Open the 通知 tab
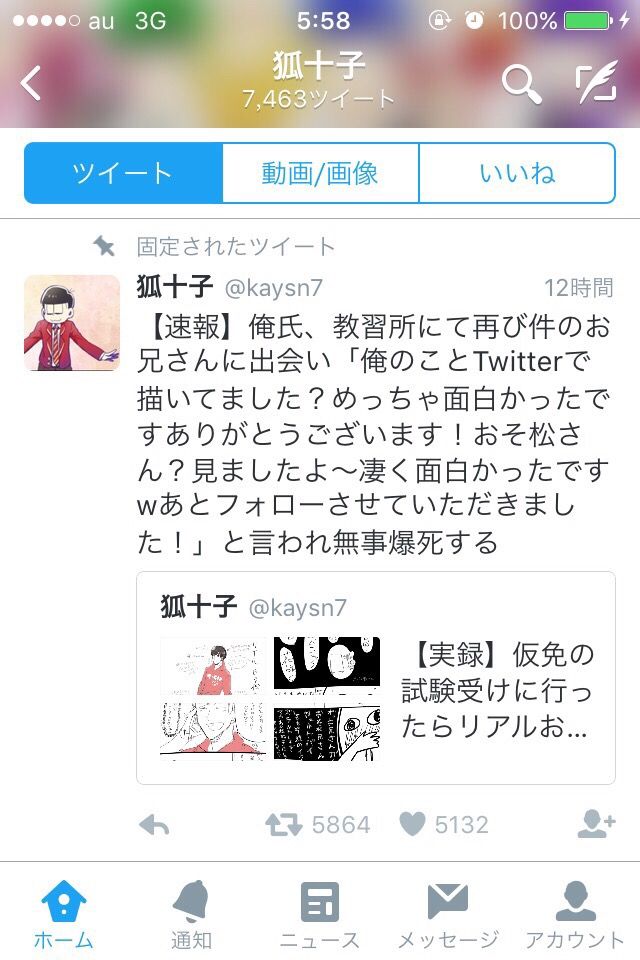The image size is (640, 960). [x=191, y=914]
